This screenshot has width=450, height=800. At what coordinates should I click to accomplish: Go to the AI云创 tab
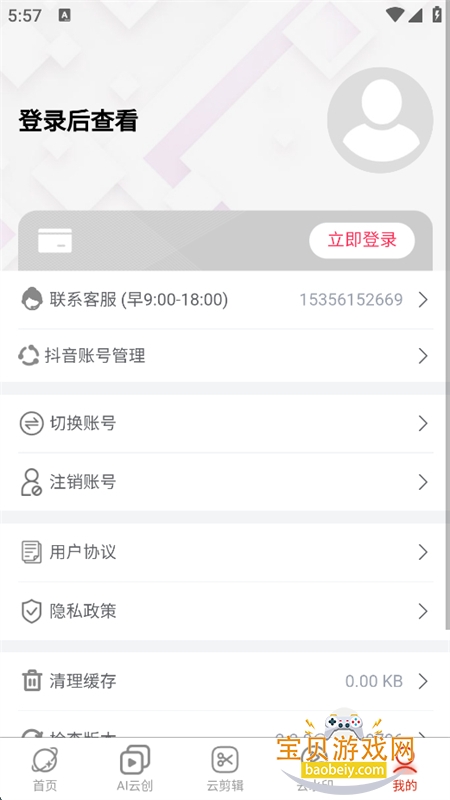135,768
